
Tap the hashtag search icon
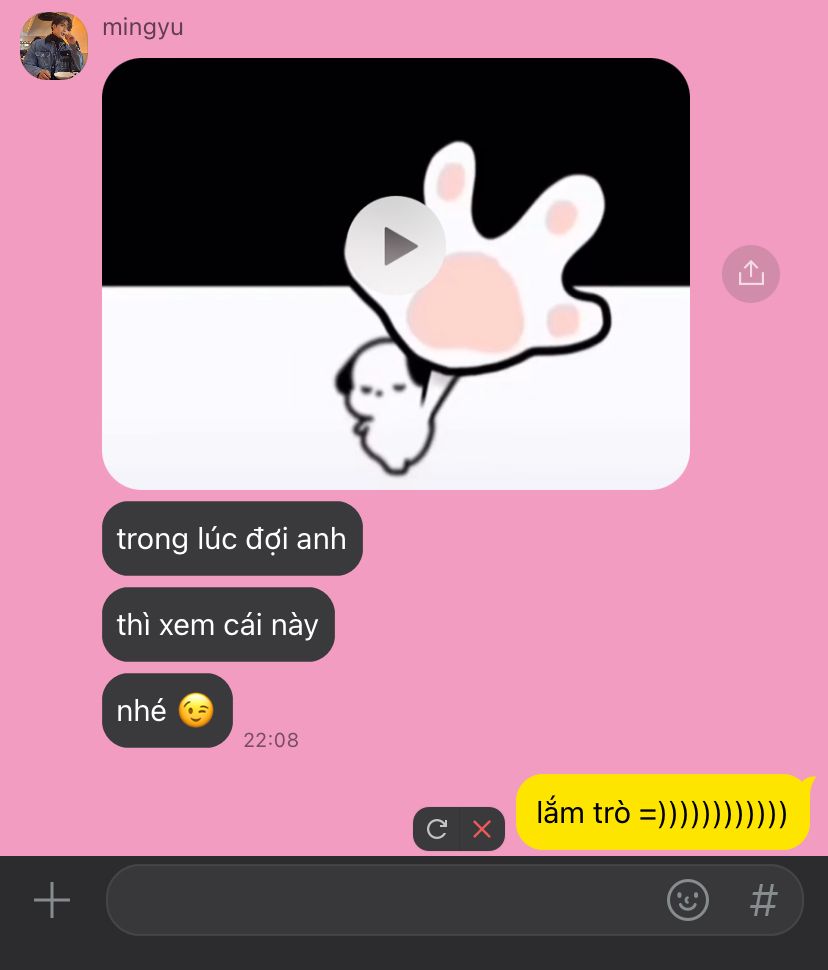(x=763, y=900)
